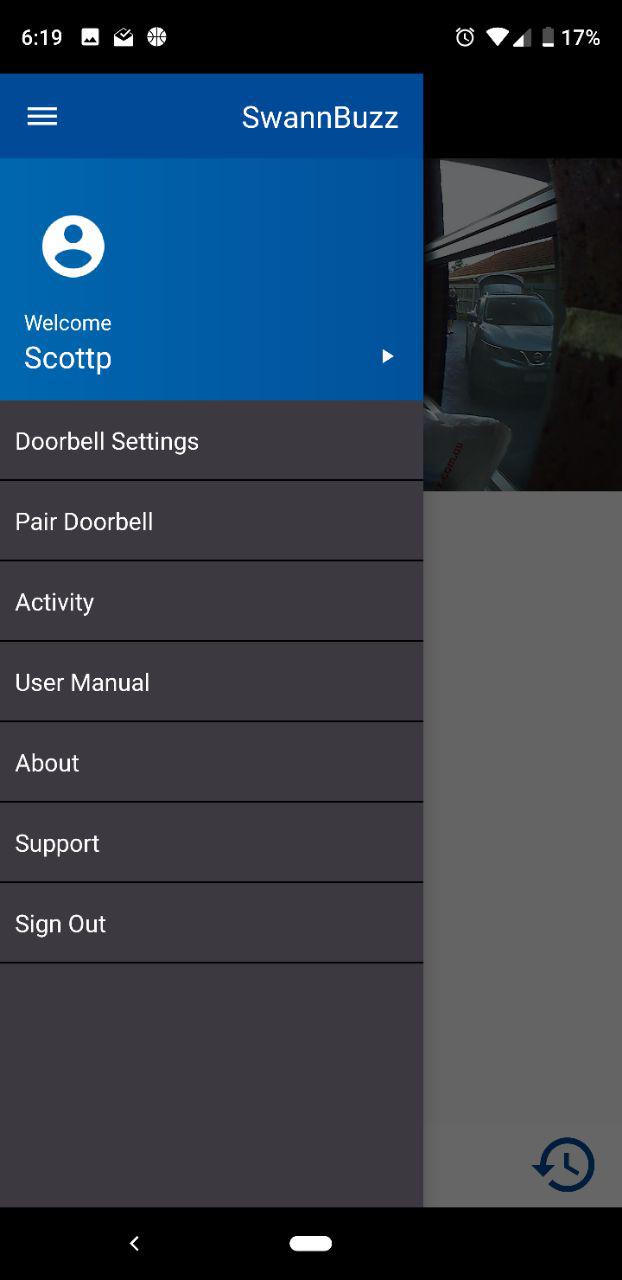View the Activity list
The height and width of the screenshot is (1280, 622).
point(211,602)
